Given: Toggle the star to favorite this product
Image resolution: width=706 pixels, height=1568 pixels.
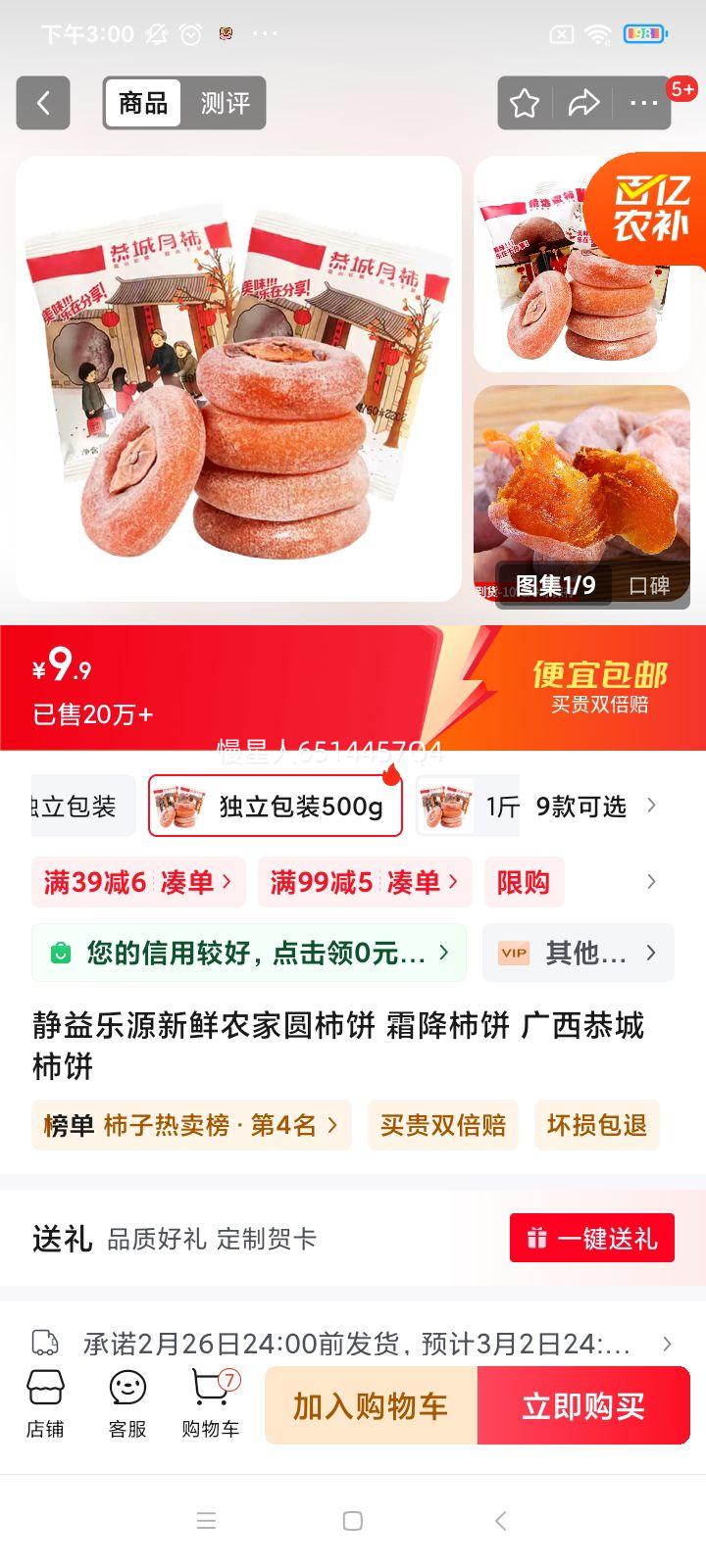Looking at the screenshot, I should pos(526,103).
